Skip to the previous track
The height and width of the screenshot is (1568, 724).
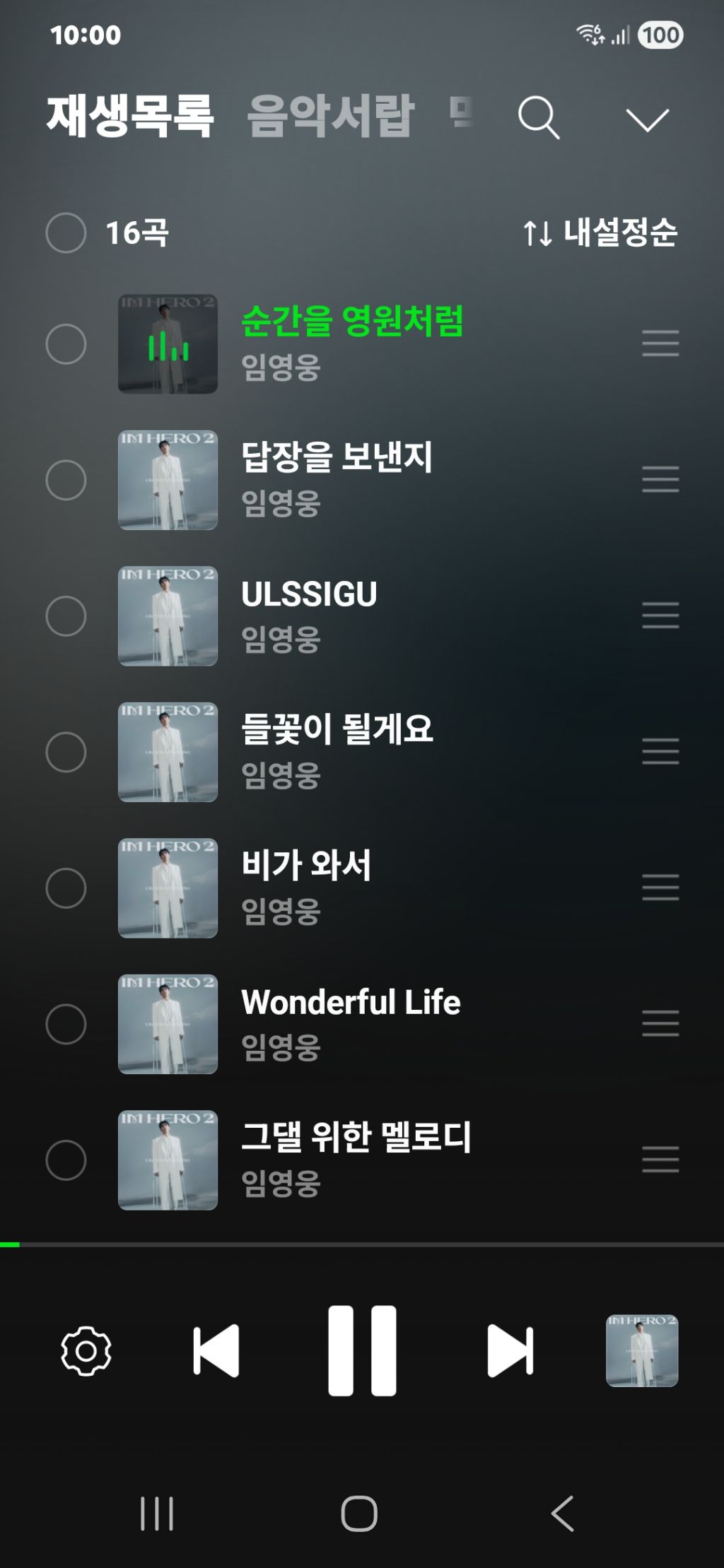tap(216, 1351)
